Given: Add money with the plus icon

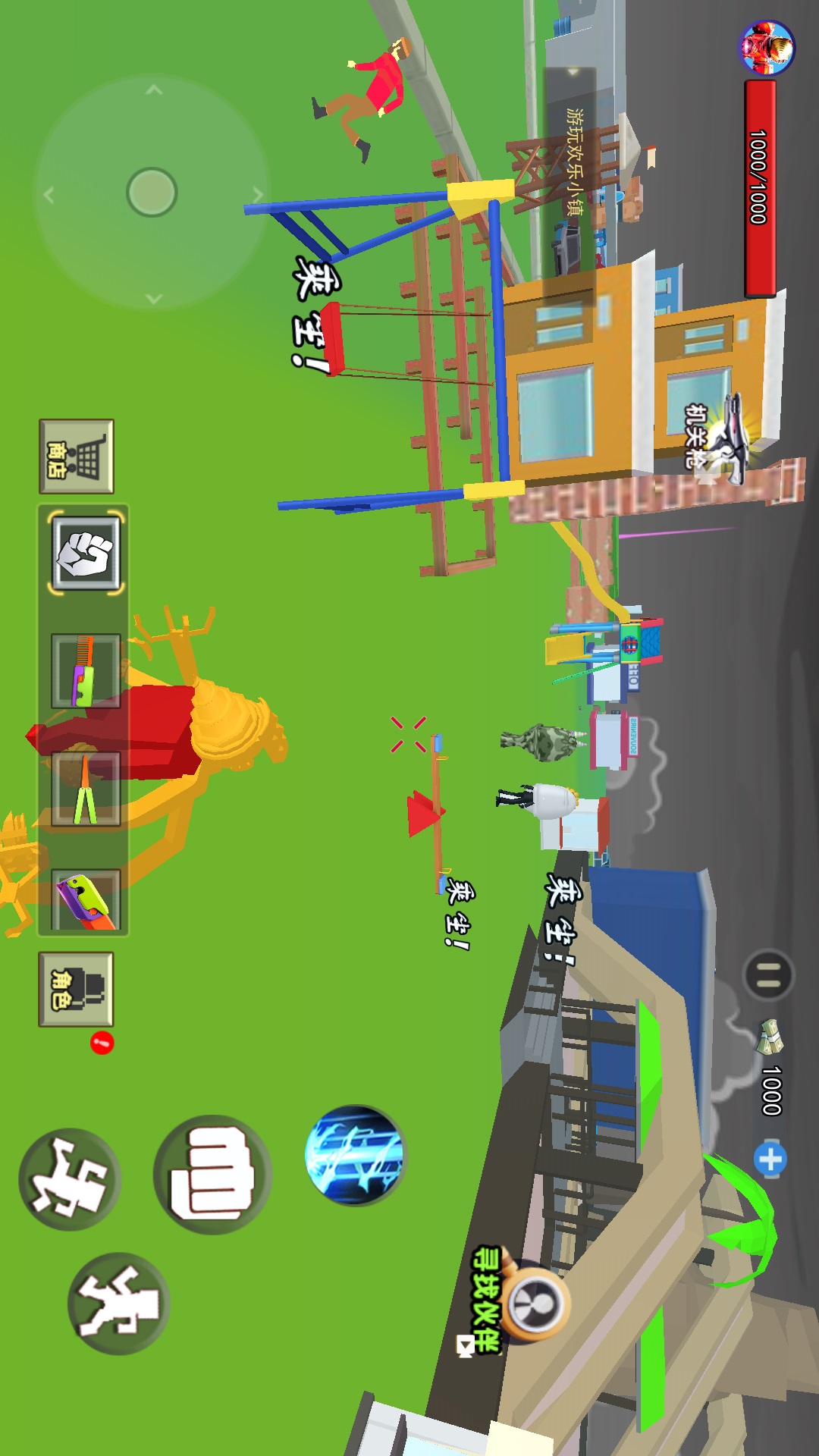Looking at the screenshot, I should (x=770, y=1159).
